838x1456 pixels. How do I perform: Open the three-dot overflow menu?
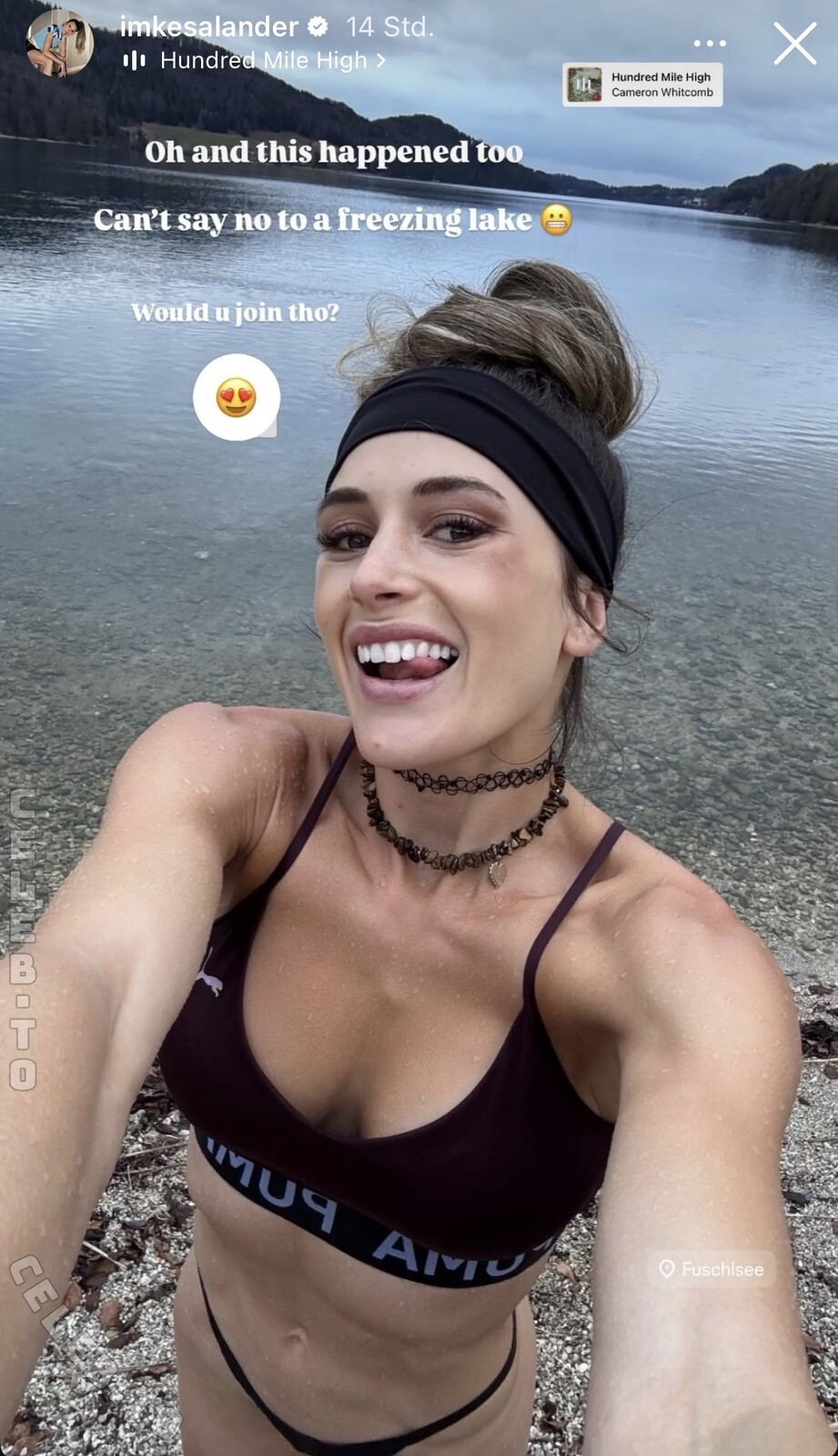710,43
